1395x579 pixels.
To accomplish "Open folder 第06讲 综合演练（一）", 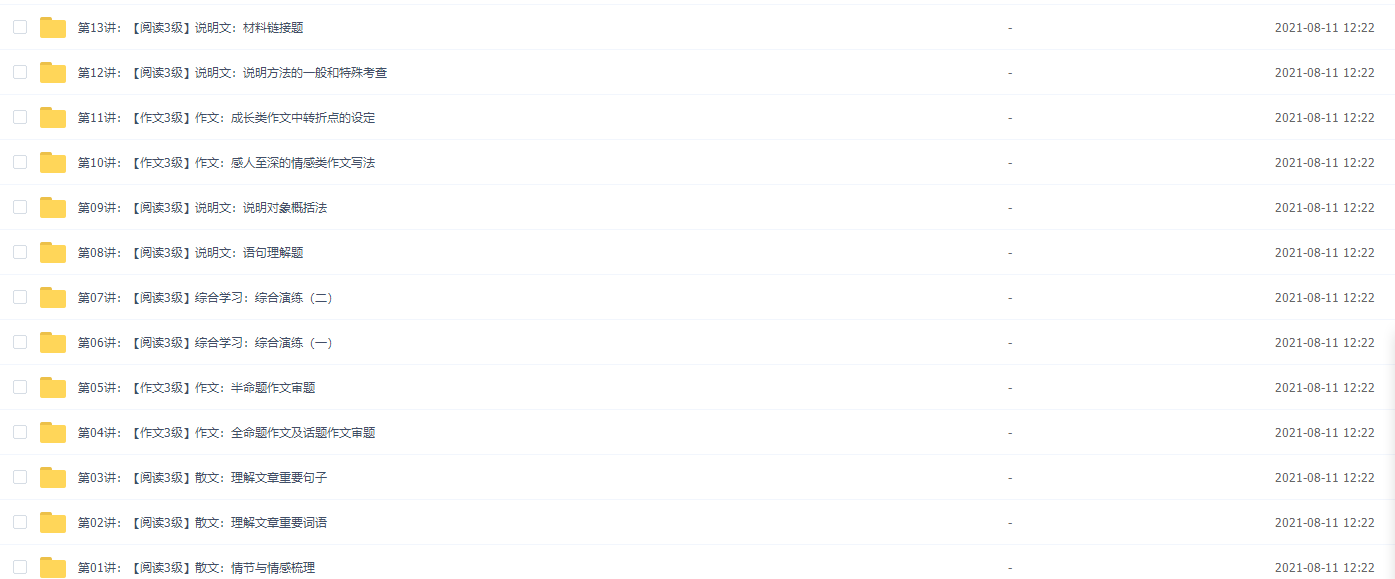I will [205, 343].
